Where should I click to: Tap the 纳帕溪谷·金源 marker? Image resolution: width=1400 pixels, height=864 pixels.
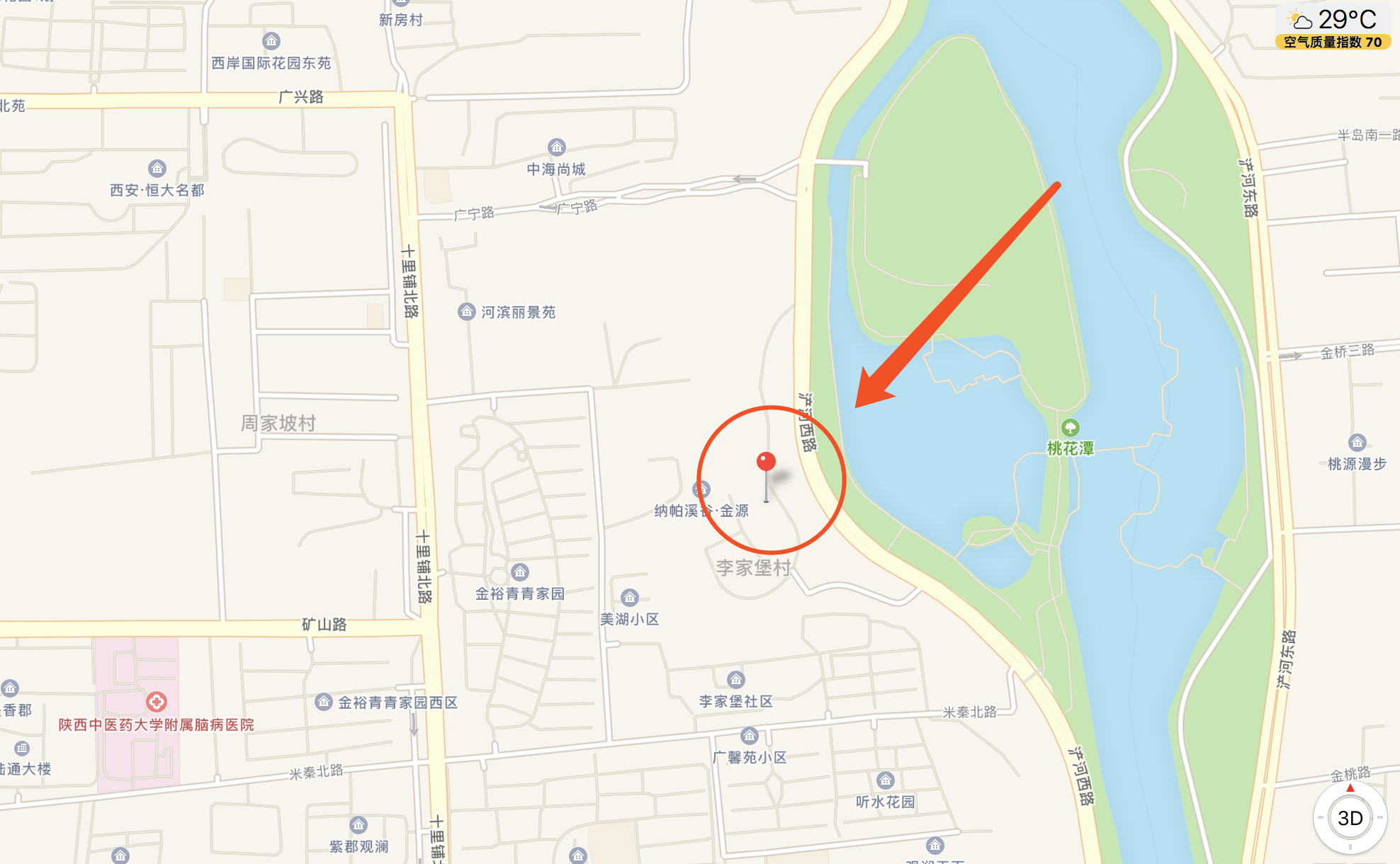pyautogui.click(x=701, y=489)
